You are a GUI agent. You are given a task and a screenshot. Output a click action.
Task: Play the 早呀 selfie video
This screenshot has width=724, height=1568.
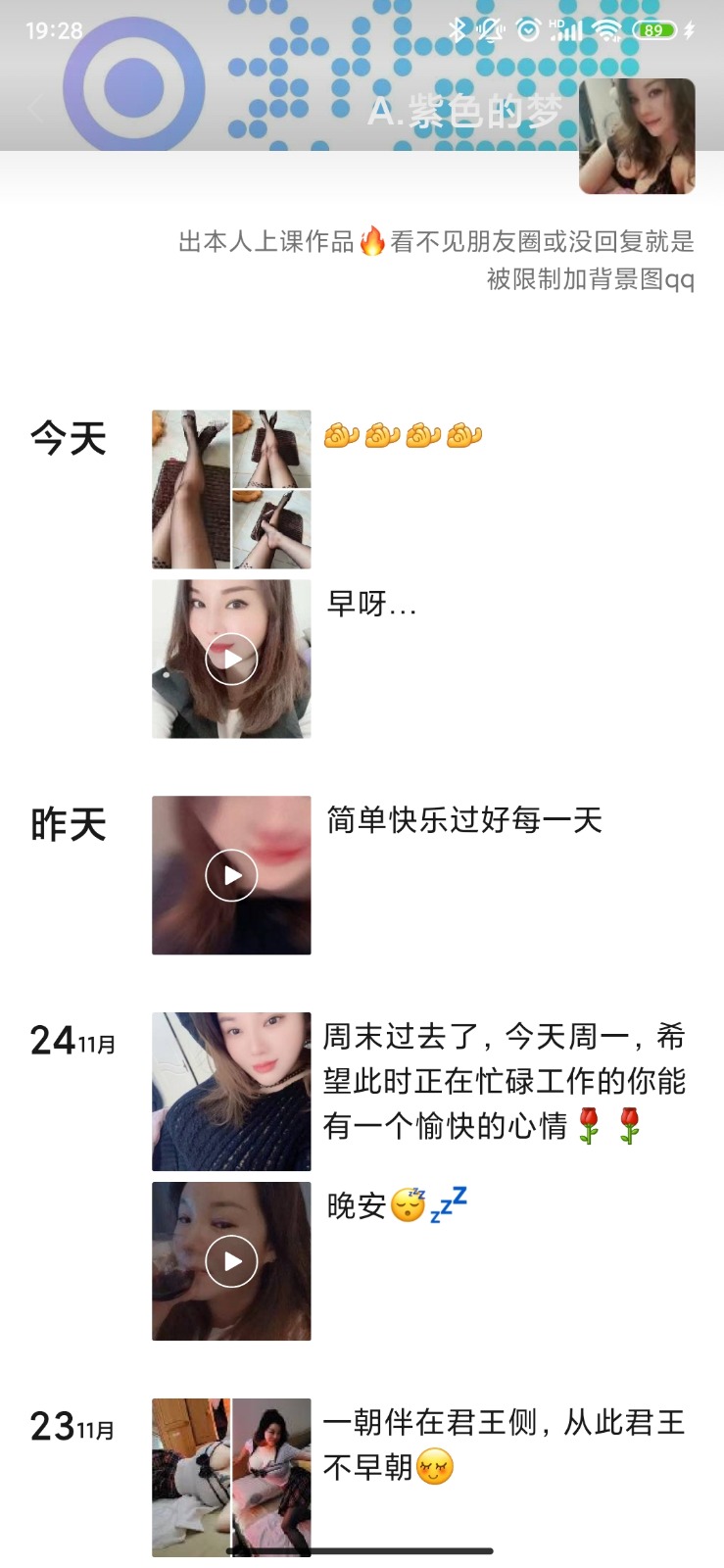(x=230, y=658)
